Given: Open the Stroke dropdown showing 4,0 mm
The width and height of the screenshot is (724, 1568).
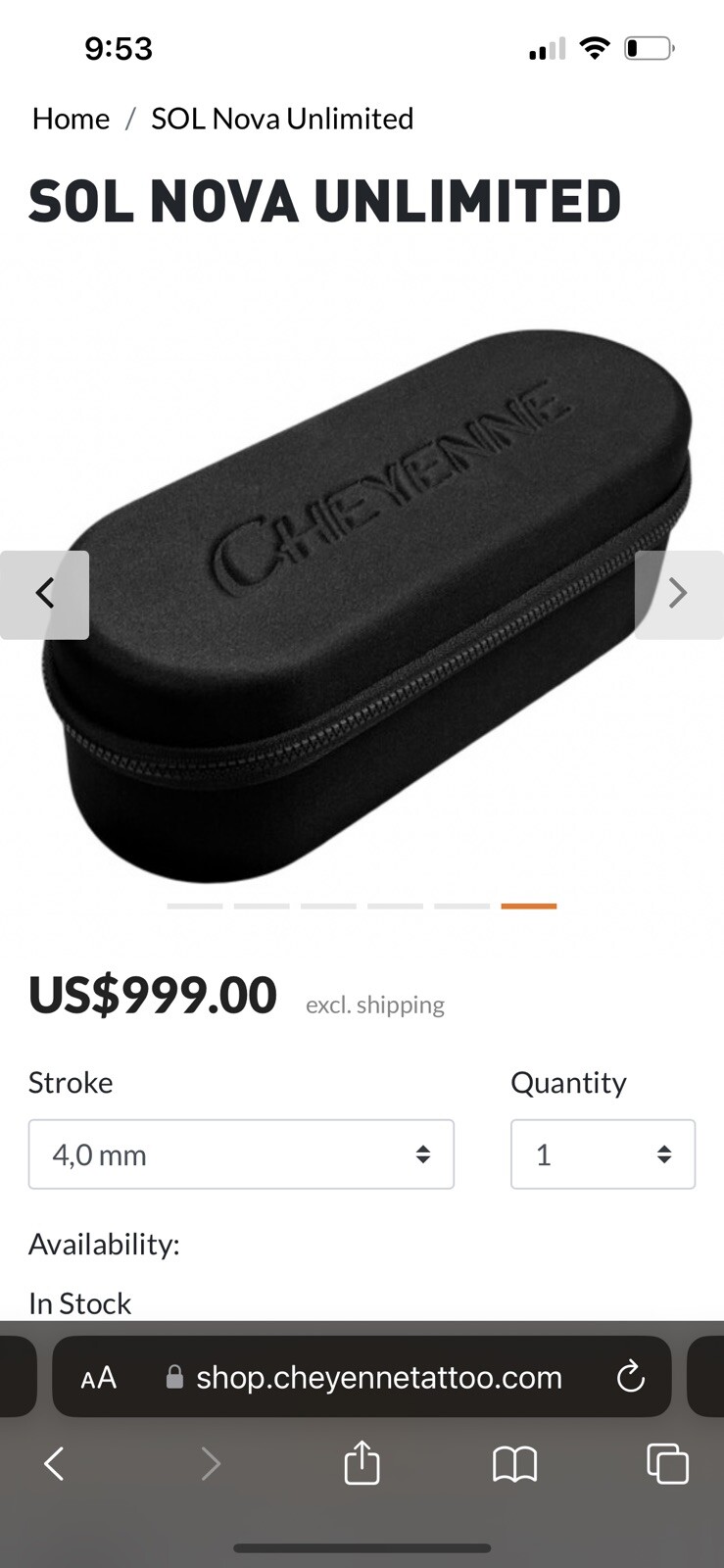Looking at the screenshot, I should coord(241,1154).
